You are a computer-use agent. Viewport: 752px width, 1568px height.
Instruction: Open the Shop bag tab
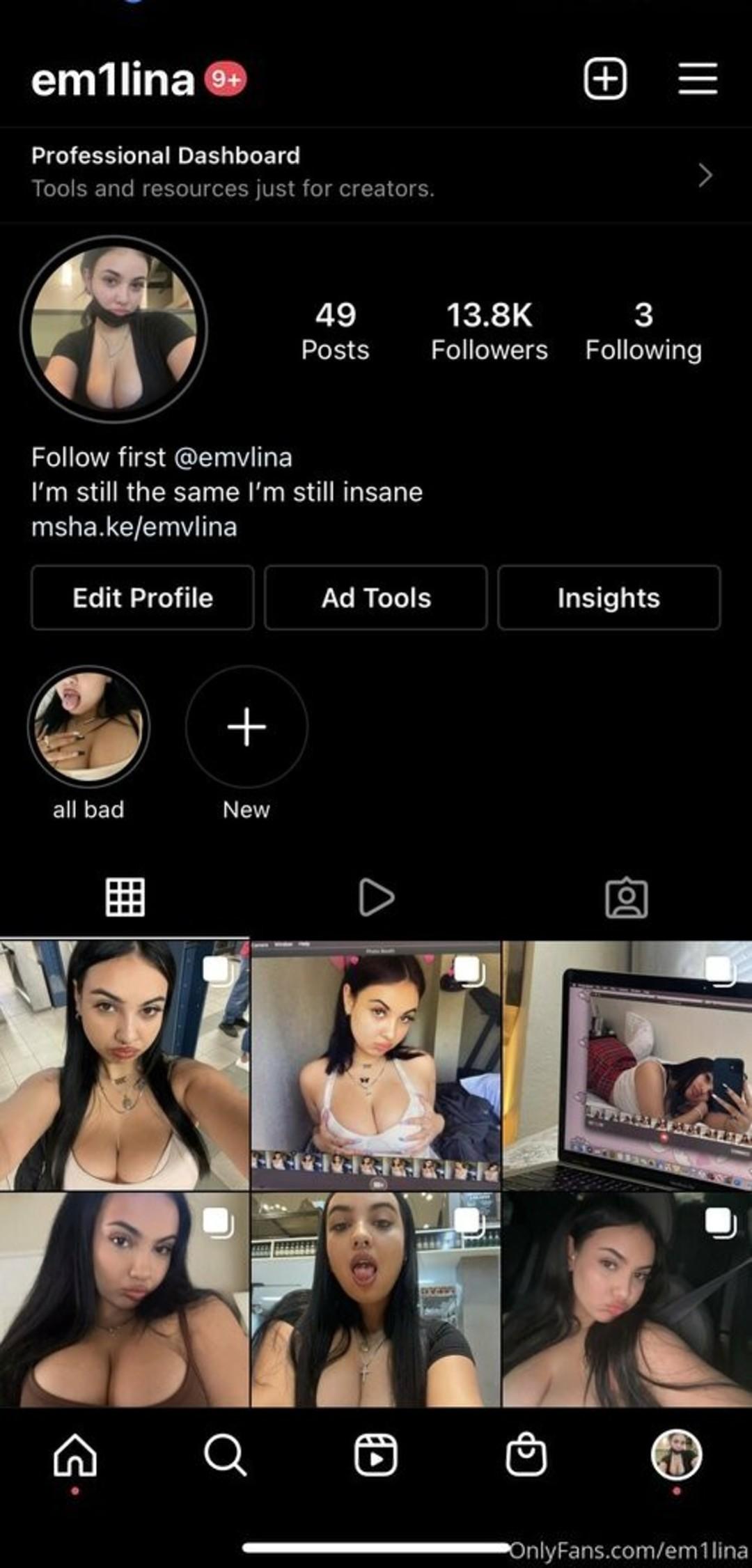click(x=526, y=1454)
